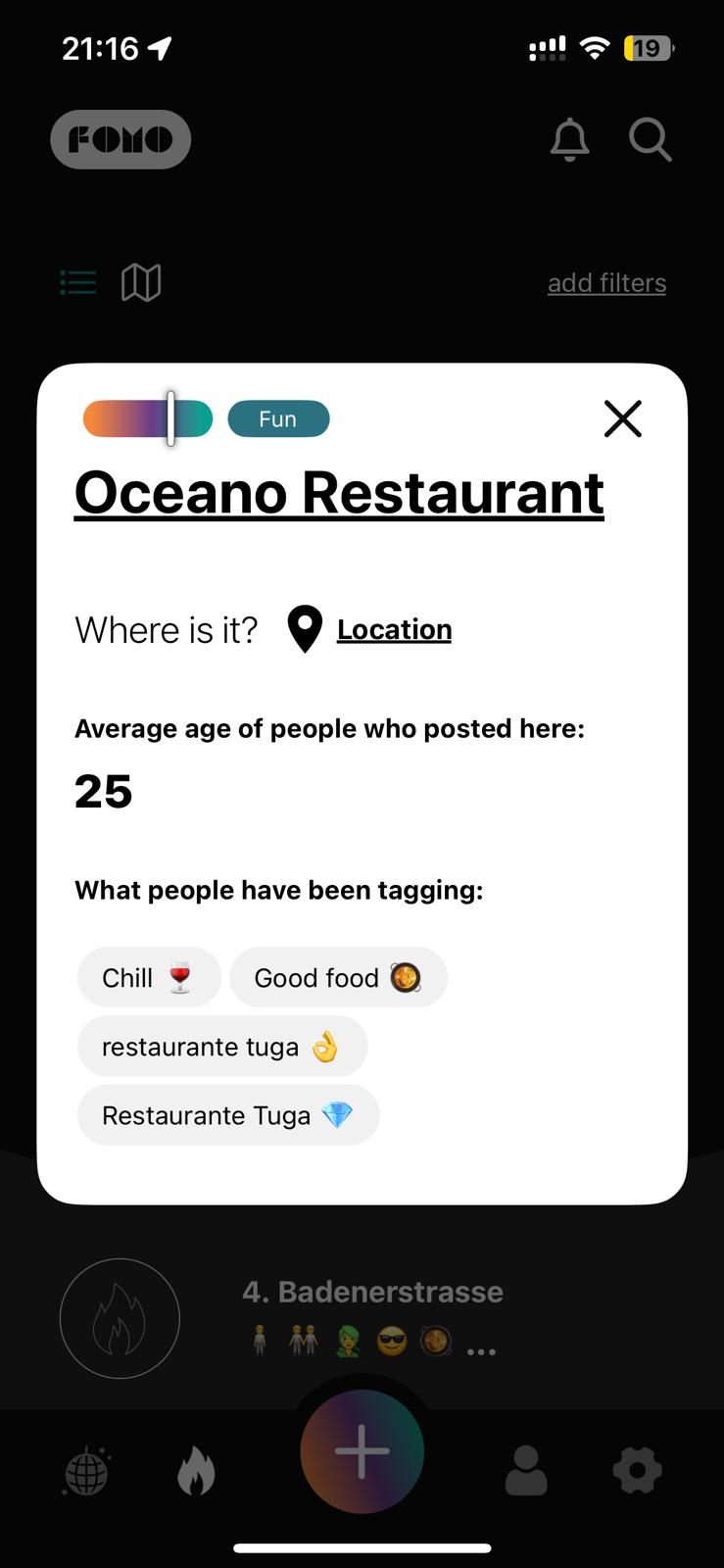Select the Good food tag chip
724x1568 pixels.
click(x=338, y=977)
